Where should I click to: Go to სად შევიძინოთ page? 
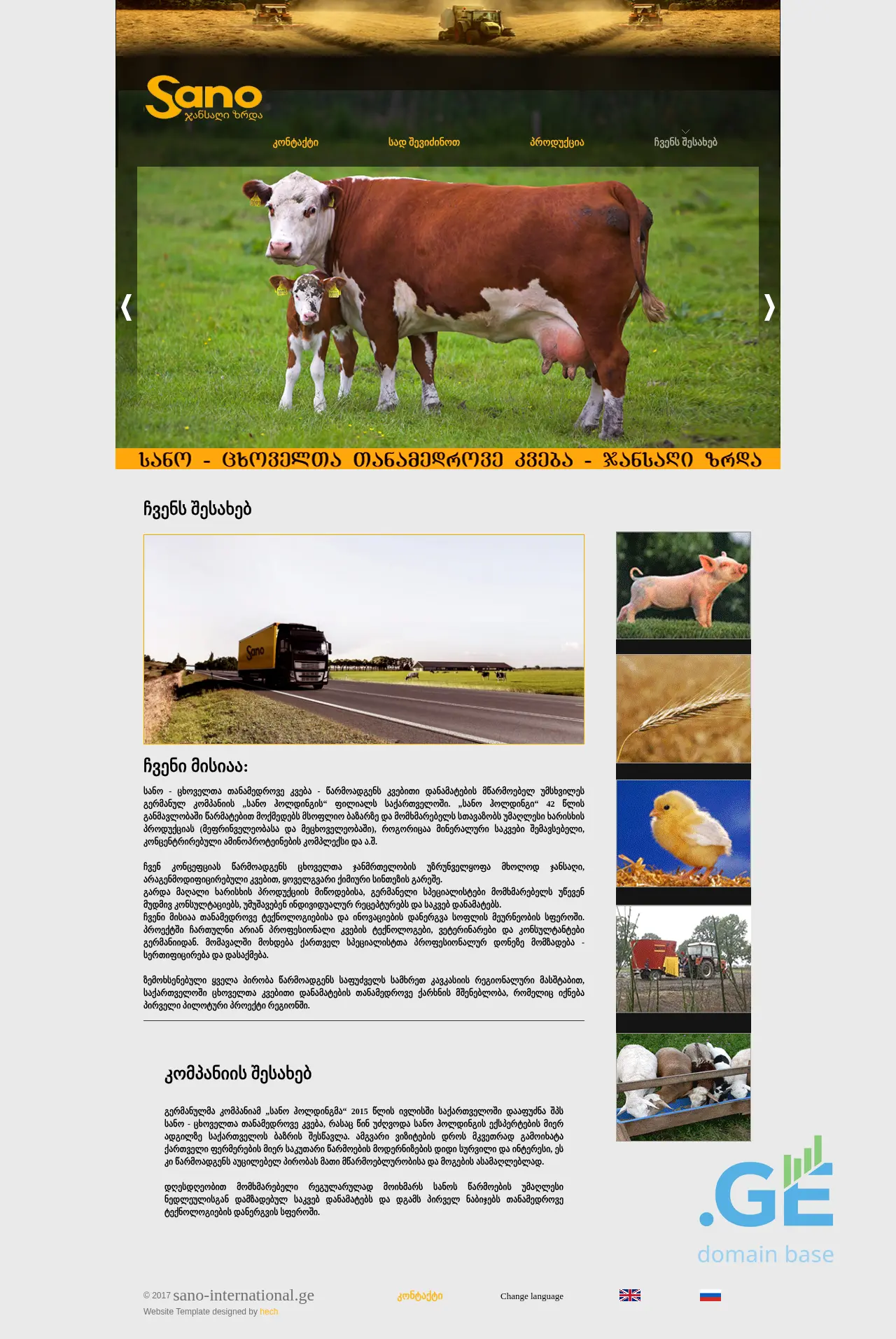(424, 142)
